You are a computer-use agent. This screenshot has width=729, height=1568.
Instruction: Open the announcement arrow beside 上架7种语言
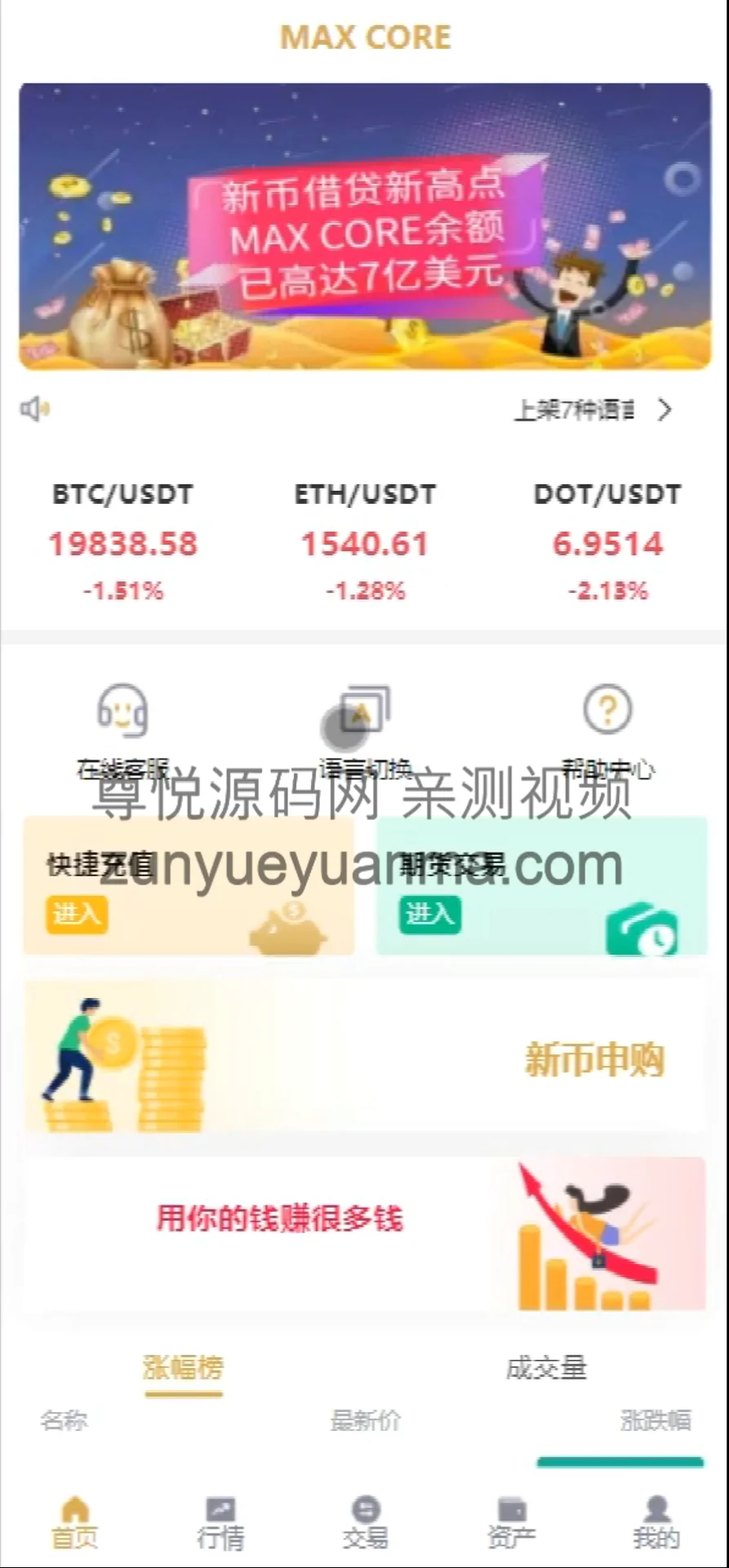click(x=665, y=409)
